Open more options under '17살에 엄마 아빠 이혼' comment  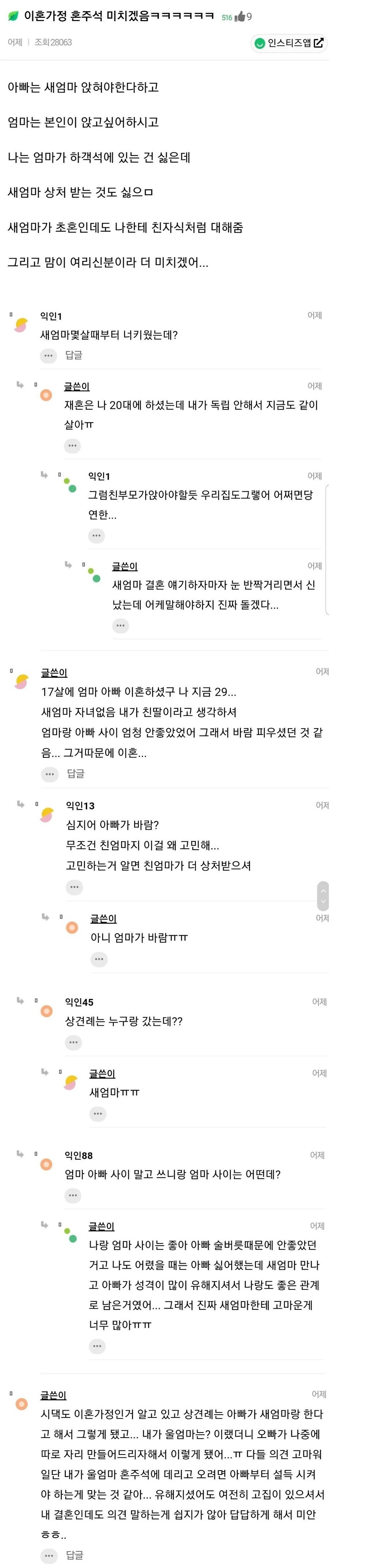coord(50,774)
